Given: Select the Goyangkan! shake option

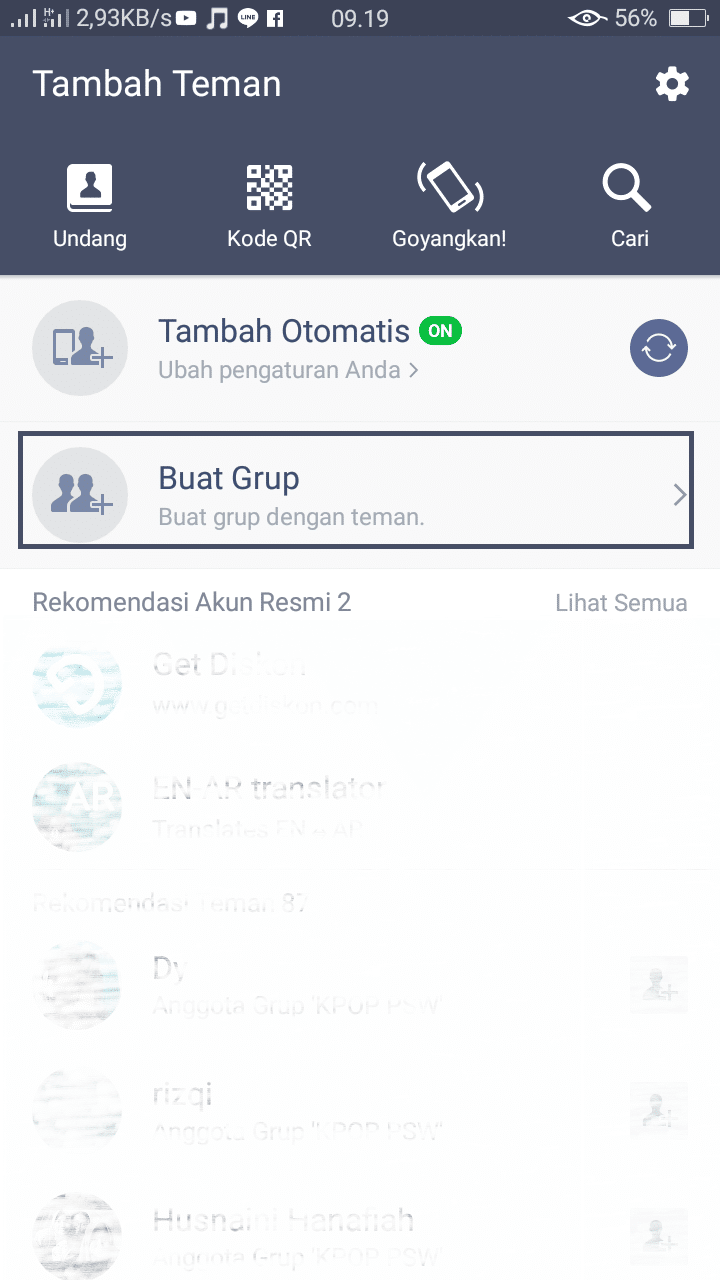Looking at the screenshot, I should (449, 207).
